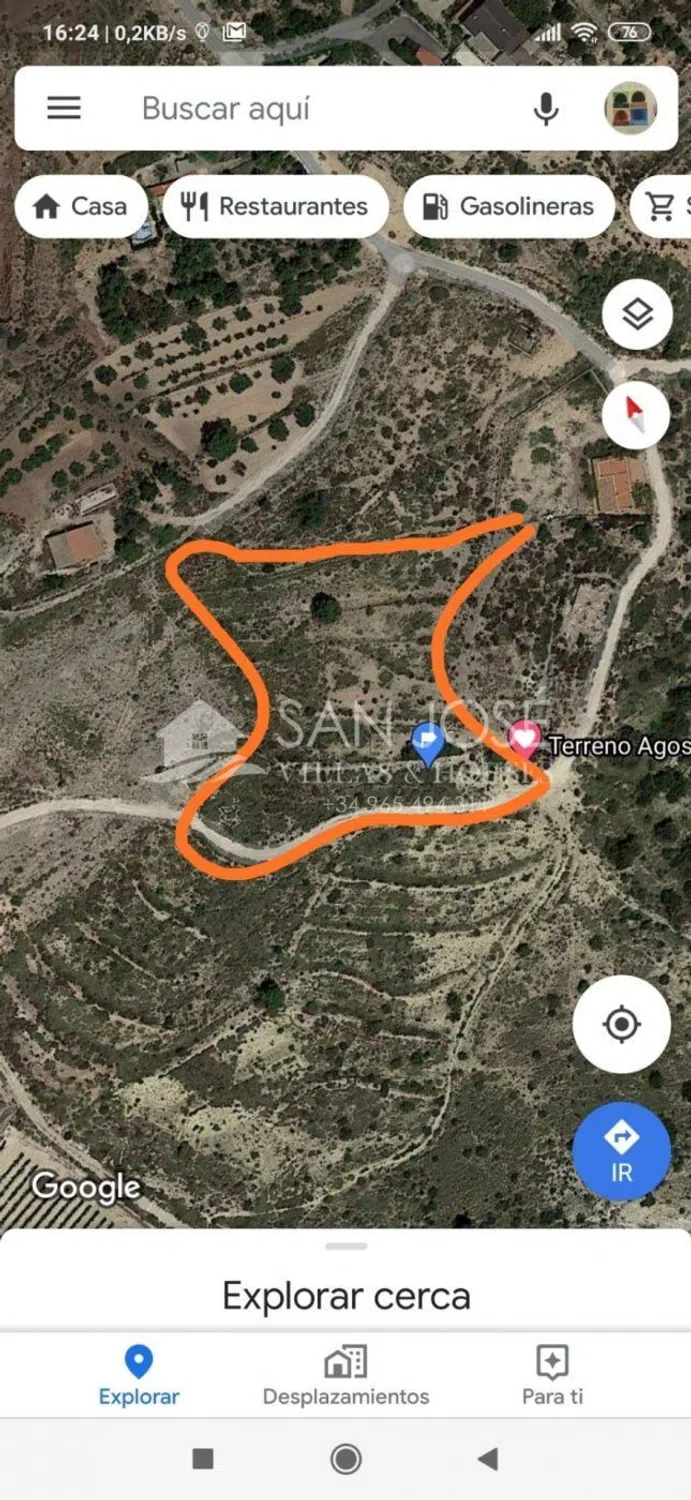
Task: Filter by Restaurantes
Action: point(275,207)
